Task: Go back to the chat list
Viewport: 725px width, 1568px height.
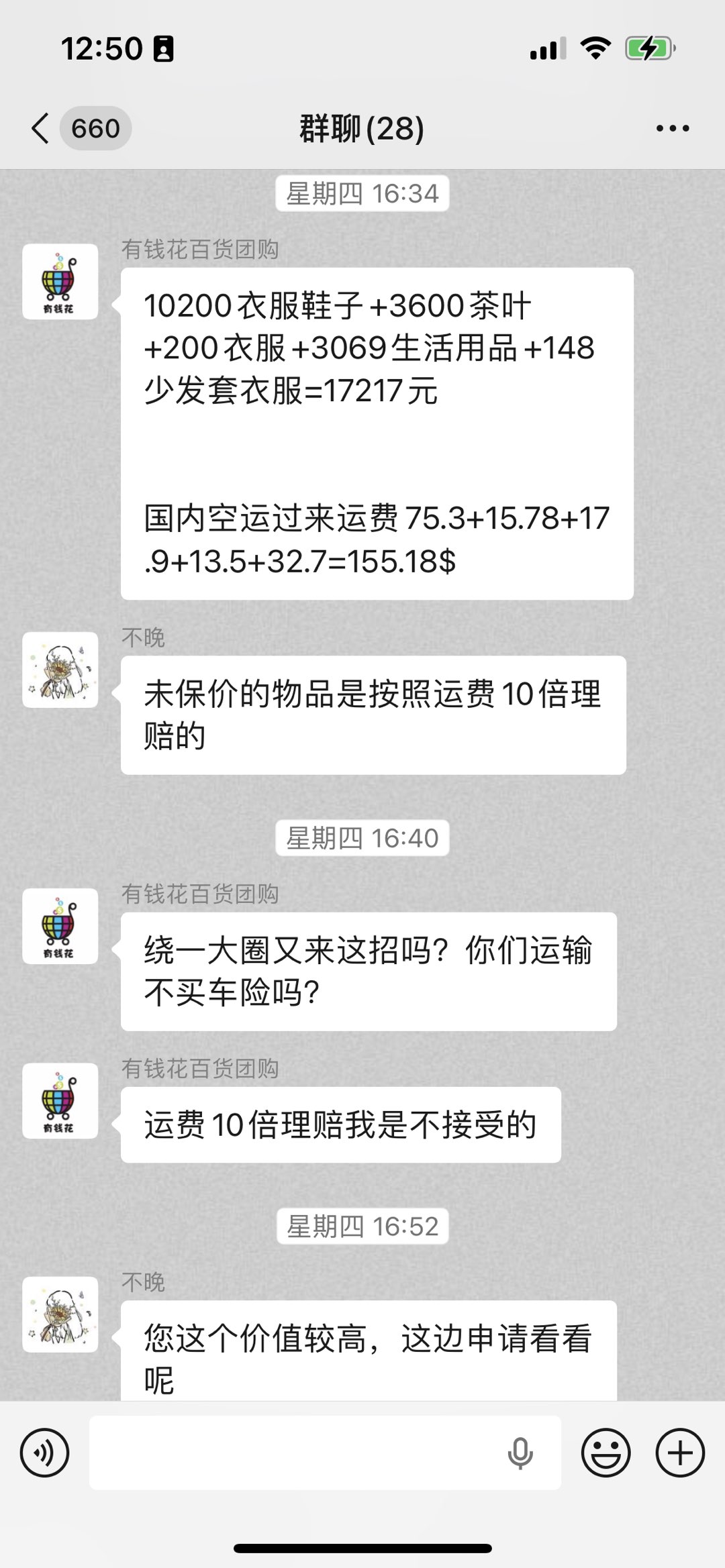Action: pyautogui.click(x=42, y=128)
